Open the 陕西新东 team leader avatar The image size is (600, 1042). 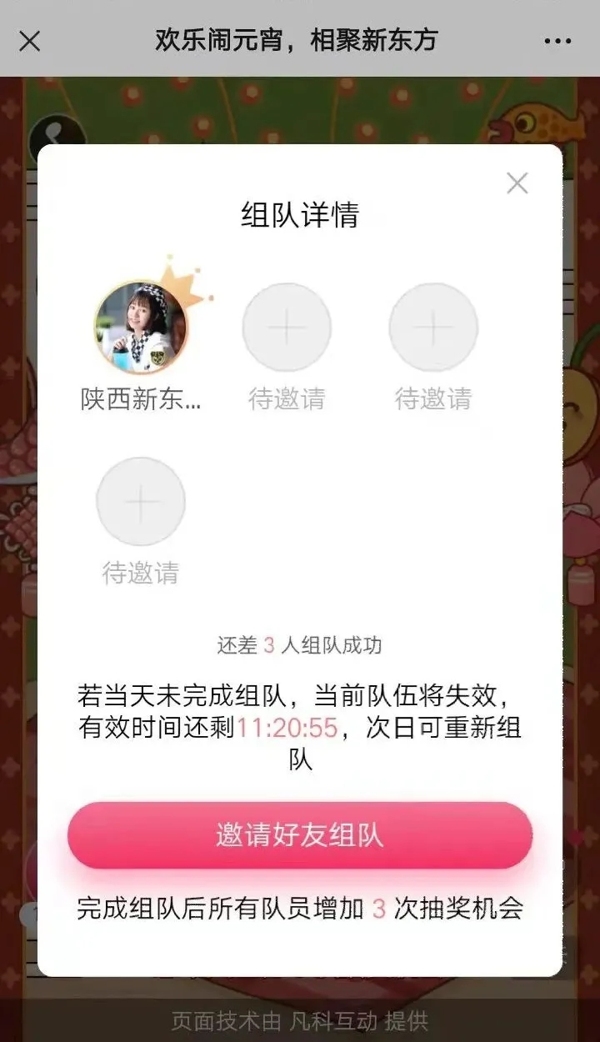[141, 327]
